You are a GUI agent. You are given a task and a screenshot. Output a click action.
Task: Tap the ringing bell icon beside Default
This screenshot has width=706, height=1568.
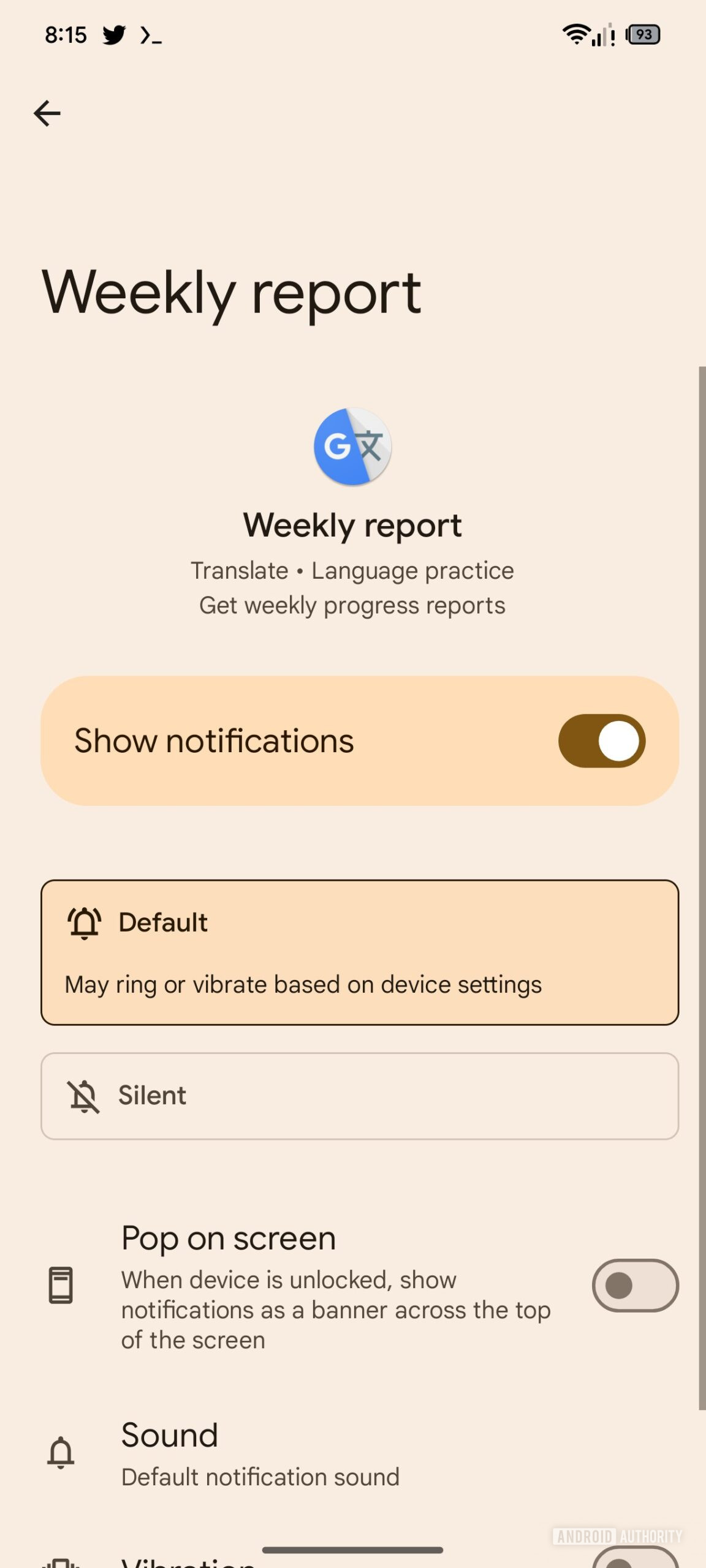click(x=84, y=922)
